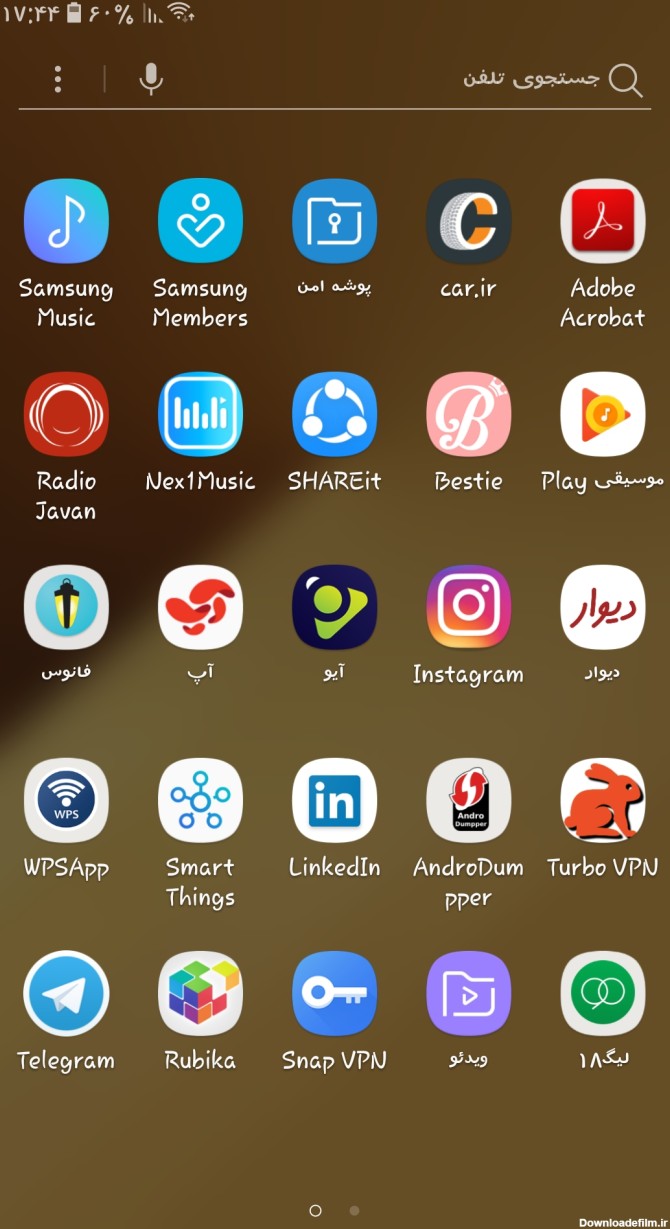Open SHAREit

click(334, 415)
